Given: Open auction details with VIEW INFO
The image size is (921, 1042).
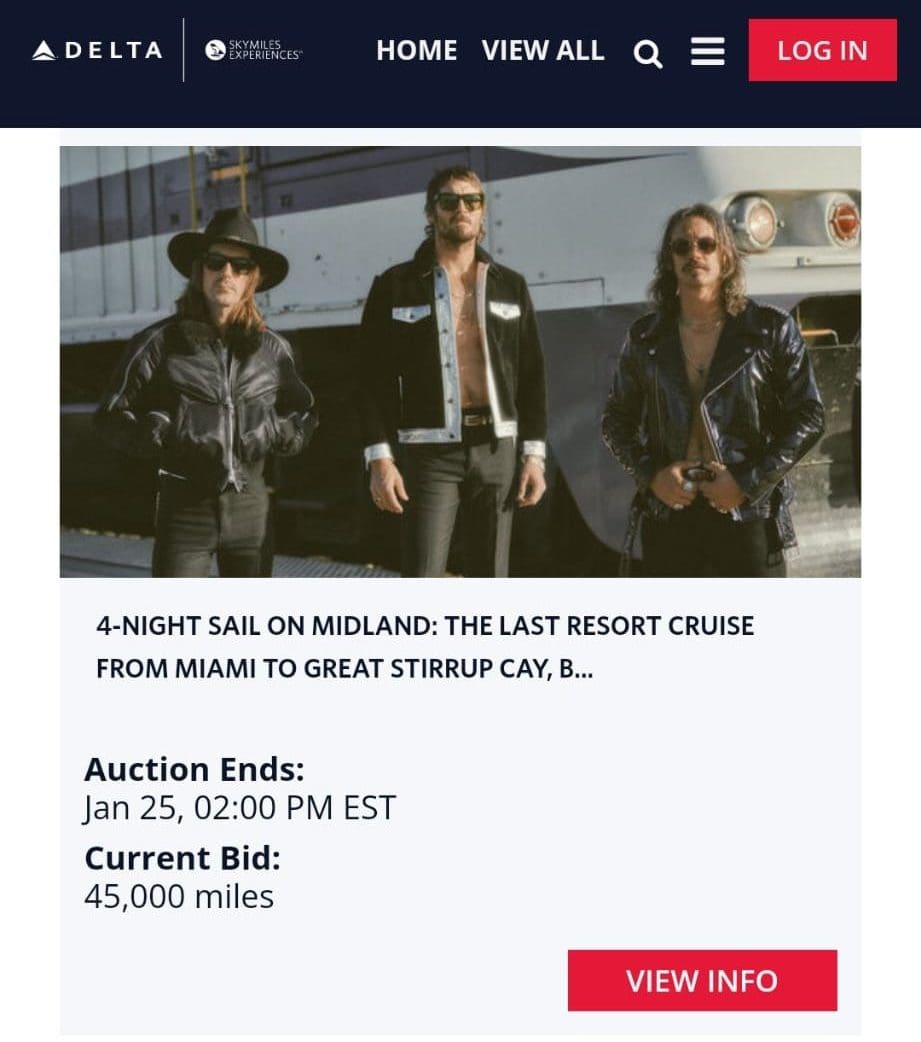Looking at the screenshot, I should 700,980.
